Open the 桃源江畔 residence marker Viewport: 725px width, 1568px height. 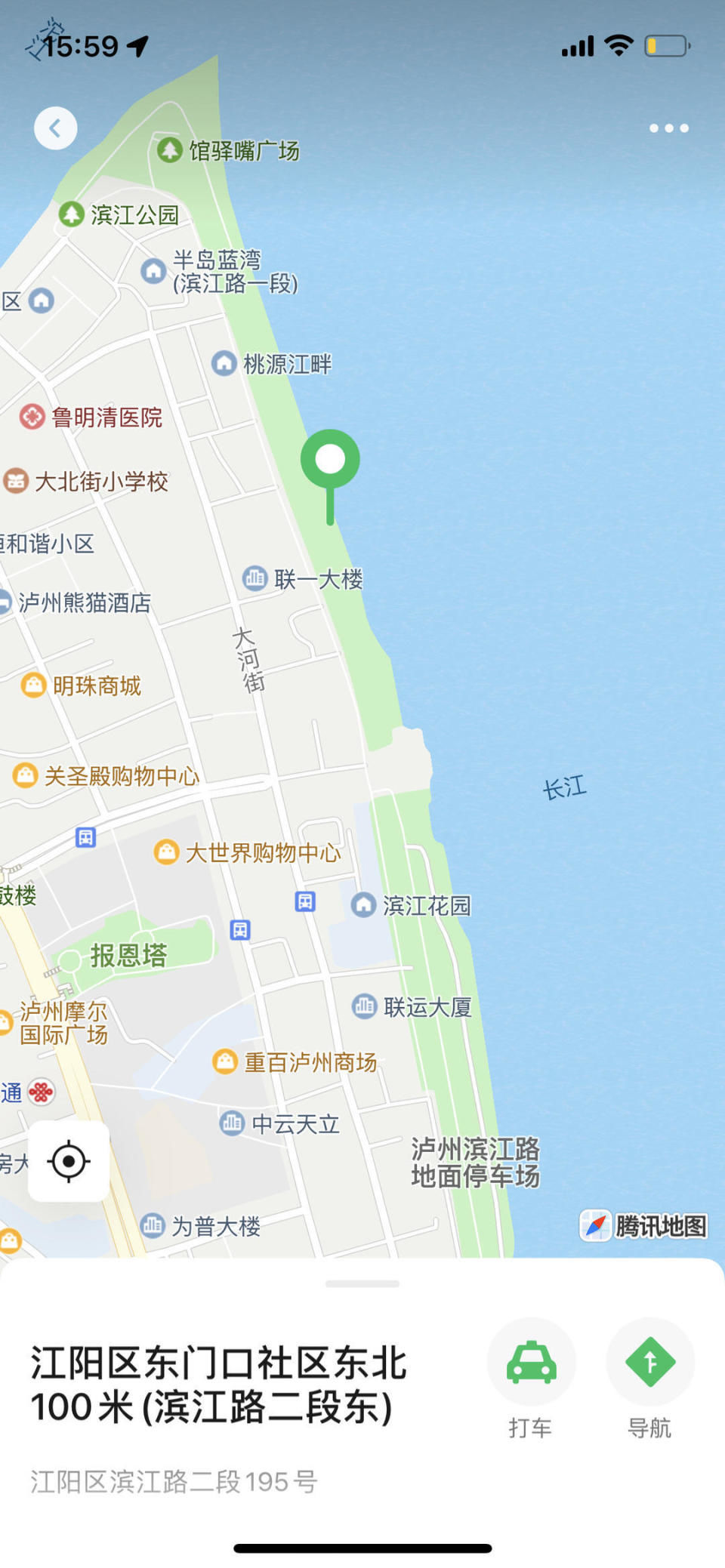(x=224, y=364)
